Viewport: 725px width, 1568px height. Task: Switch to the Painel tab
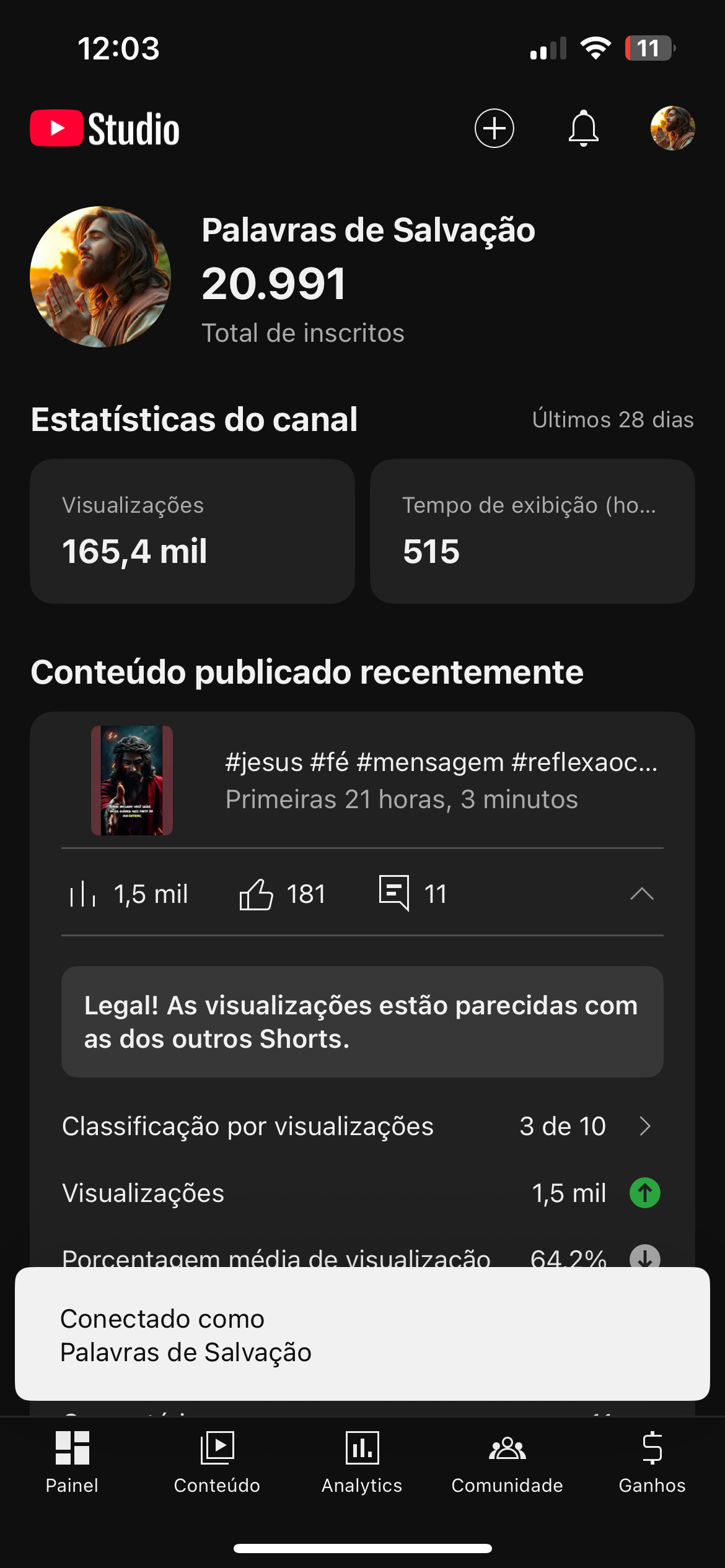tap(72, 1461)
